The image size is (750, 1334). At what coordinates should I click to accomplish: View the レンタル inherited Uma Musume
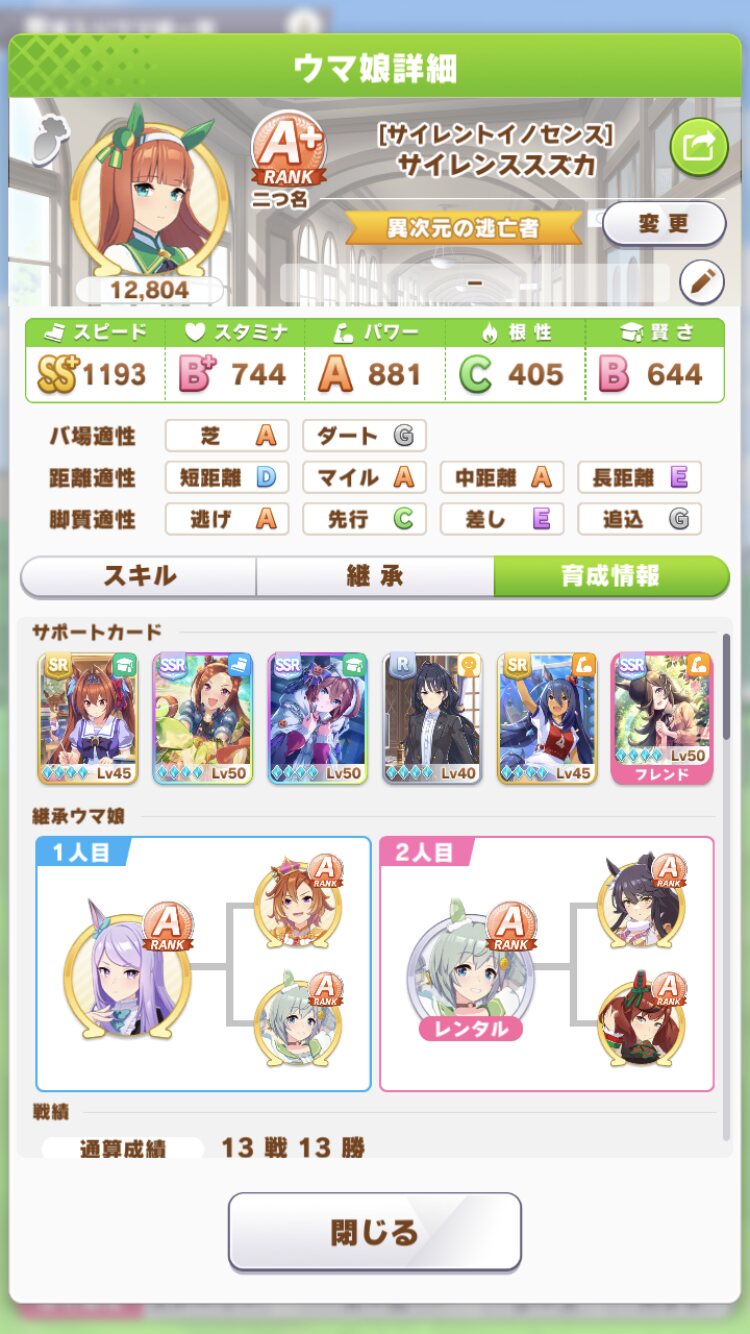470,974
